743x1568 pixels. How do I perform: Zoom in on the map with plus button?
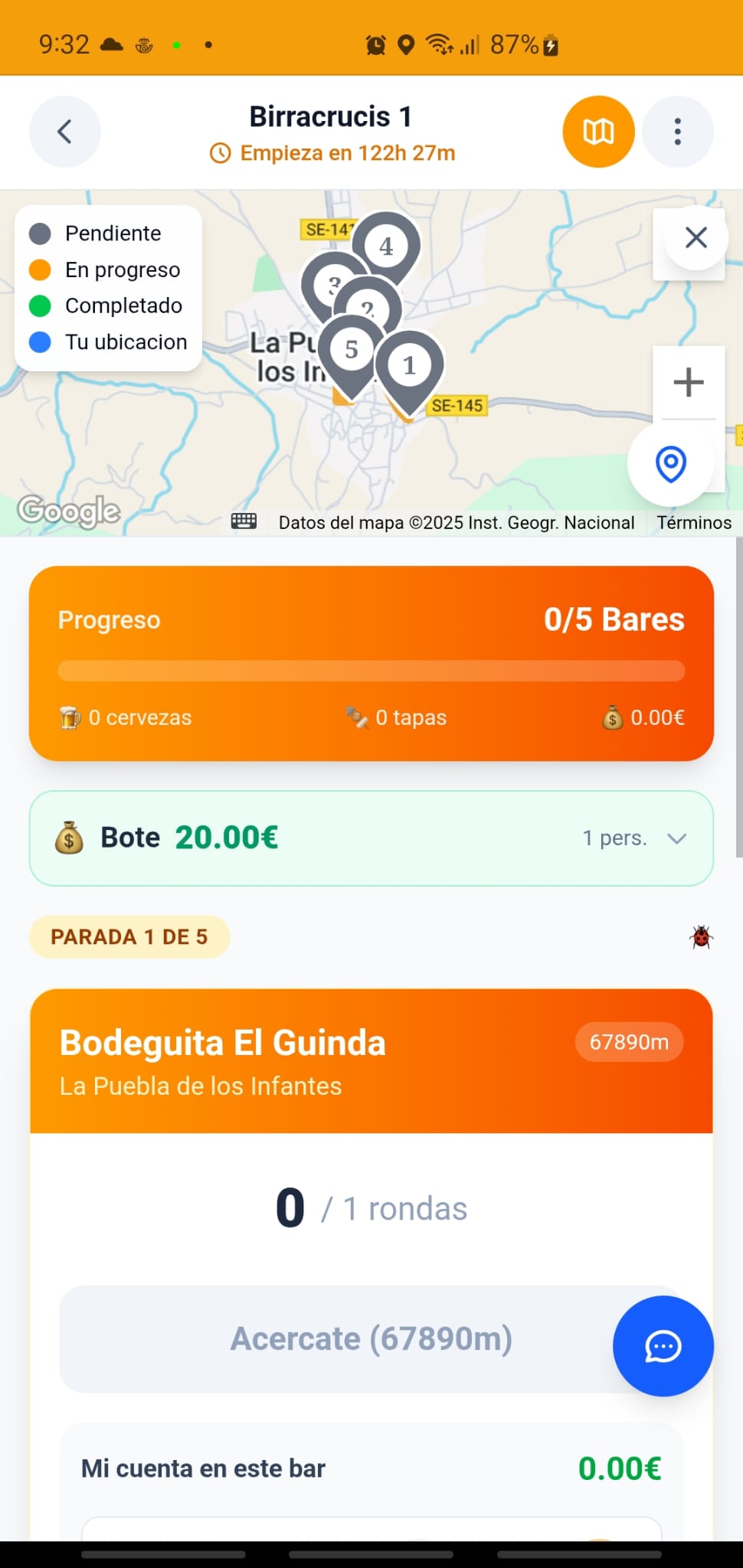pyautogui.click(x=688, y=381)
